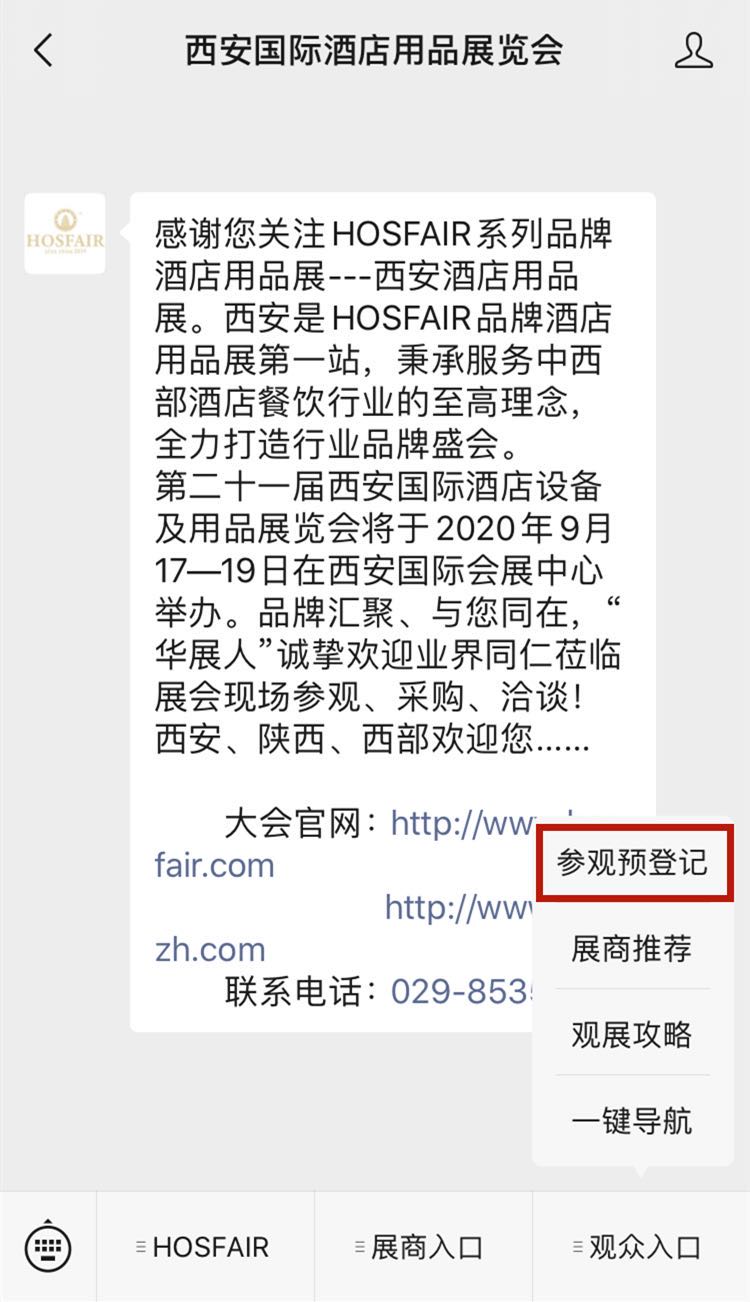Open 展商推荐 menu item

(632, 948)
